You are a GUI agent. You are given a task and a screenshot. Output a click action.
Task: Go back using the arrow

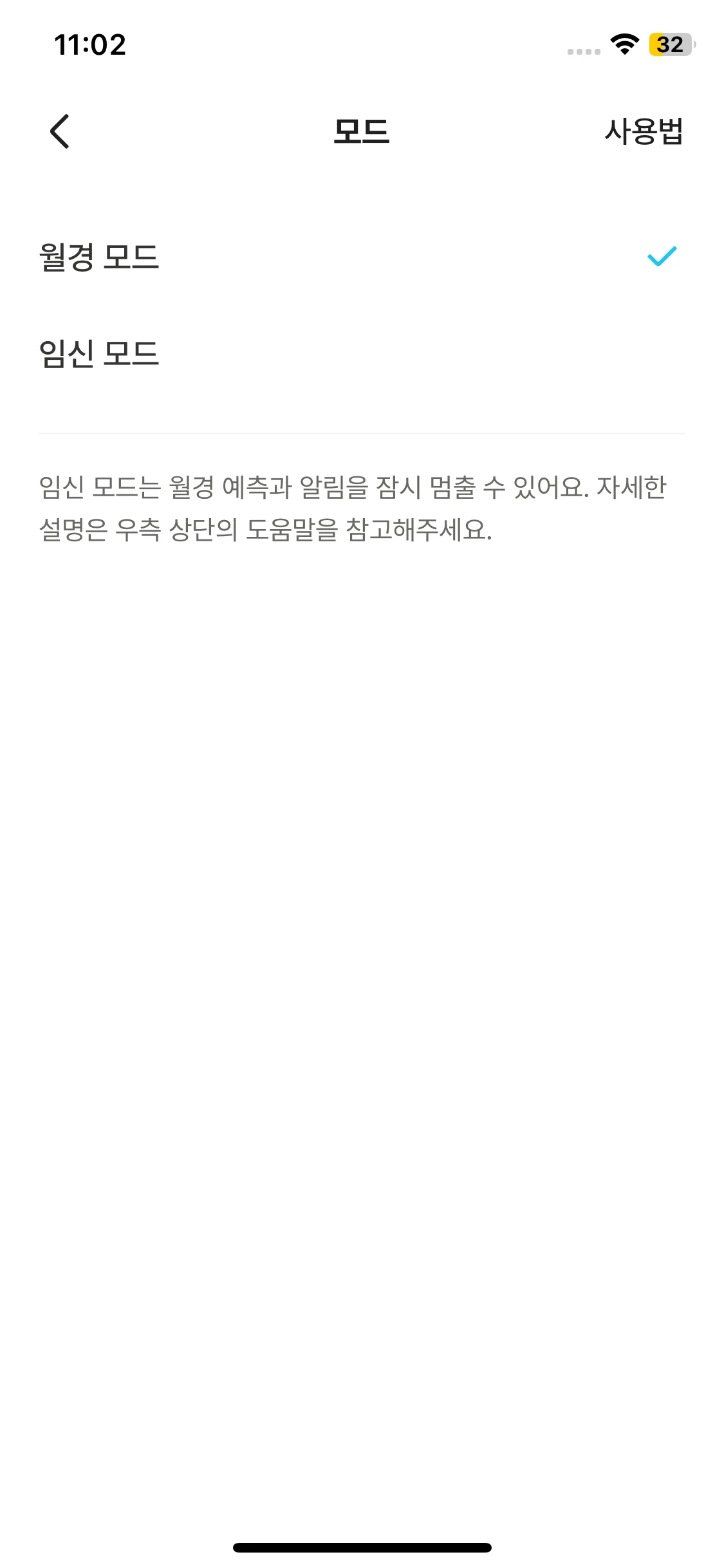[x=60, y=131]
